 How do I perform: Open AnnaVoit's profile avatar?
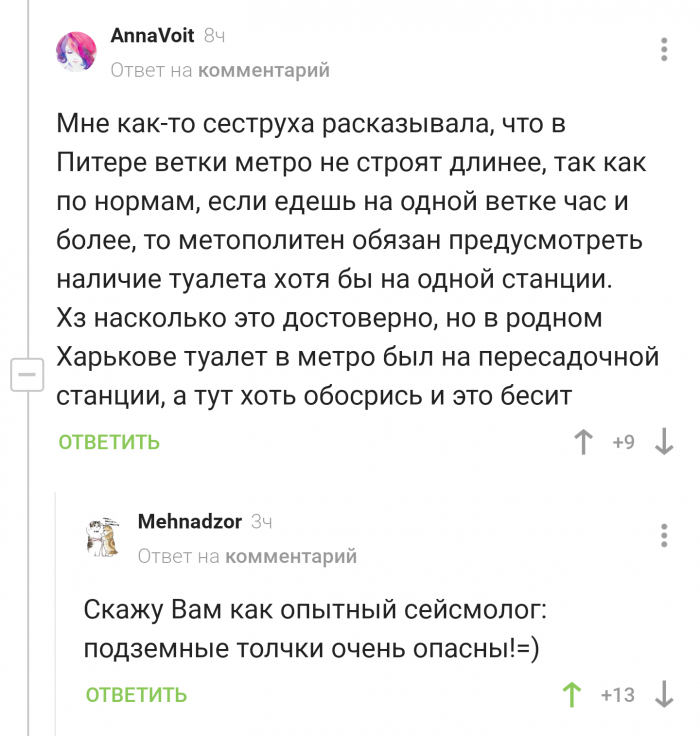[x=76, y=51]
